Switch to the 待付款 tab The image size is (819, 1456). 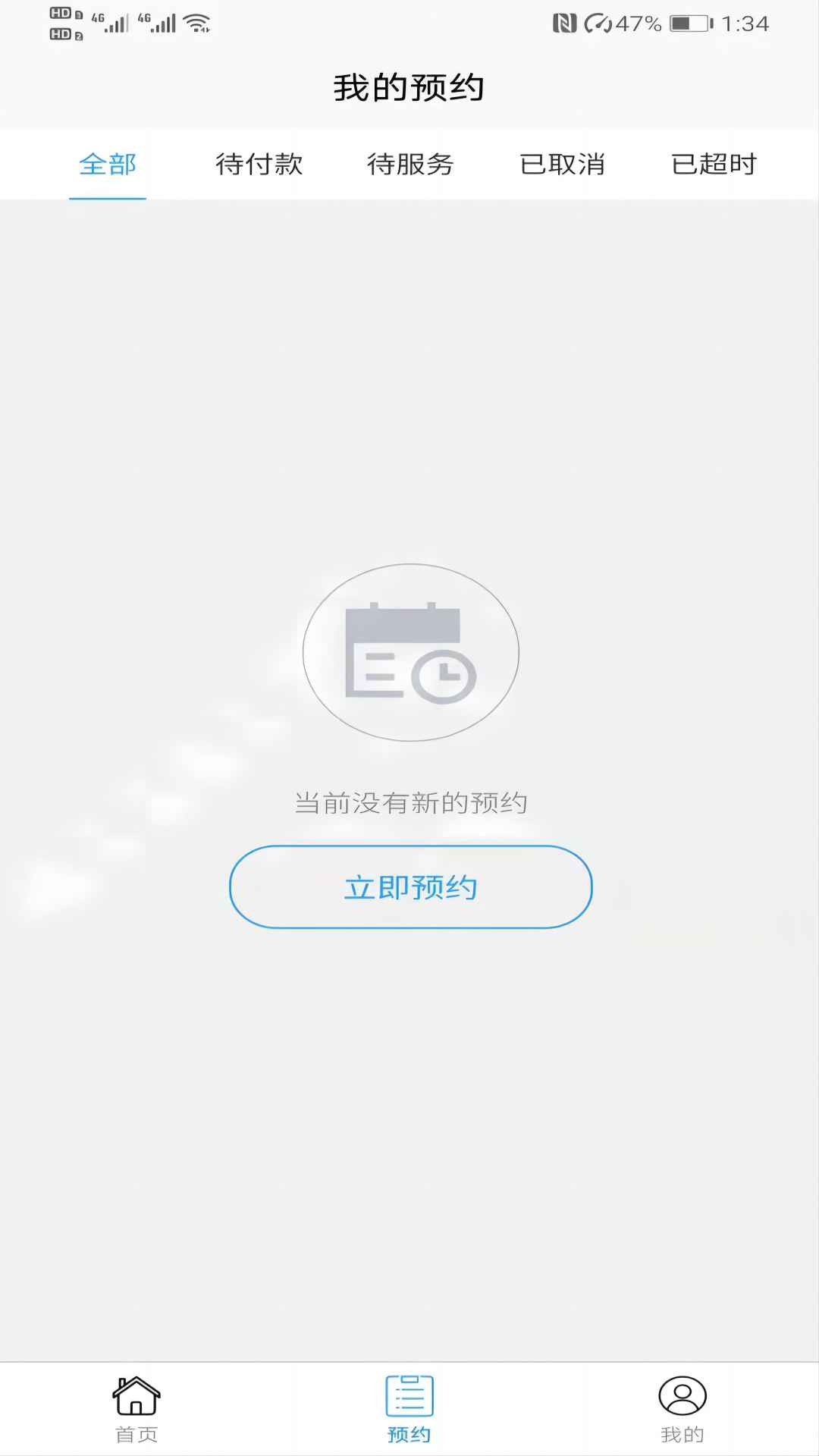pyautogui.click(x=259, y=165)
